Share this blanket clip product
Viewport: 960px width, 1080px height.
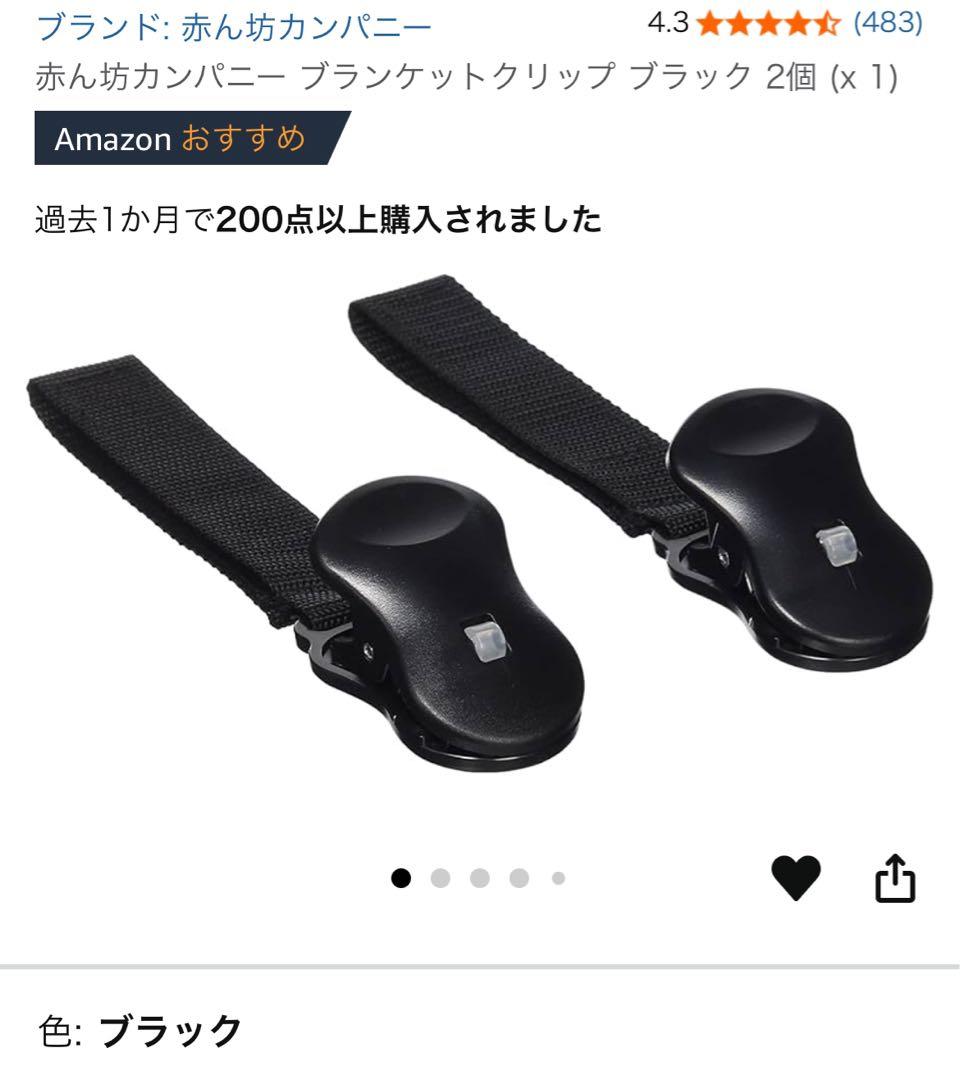(895, 879)
